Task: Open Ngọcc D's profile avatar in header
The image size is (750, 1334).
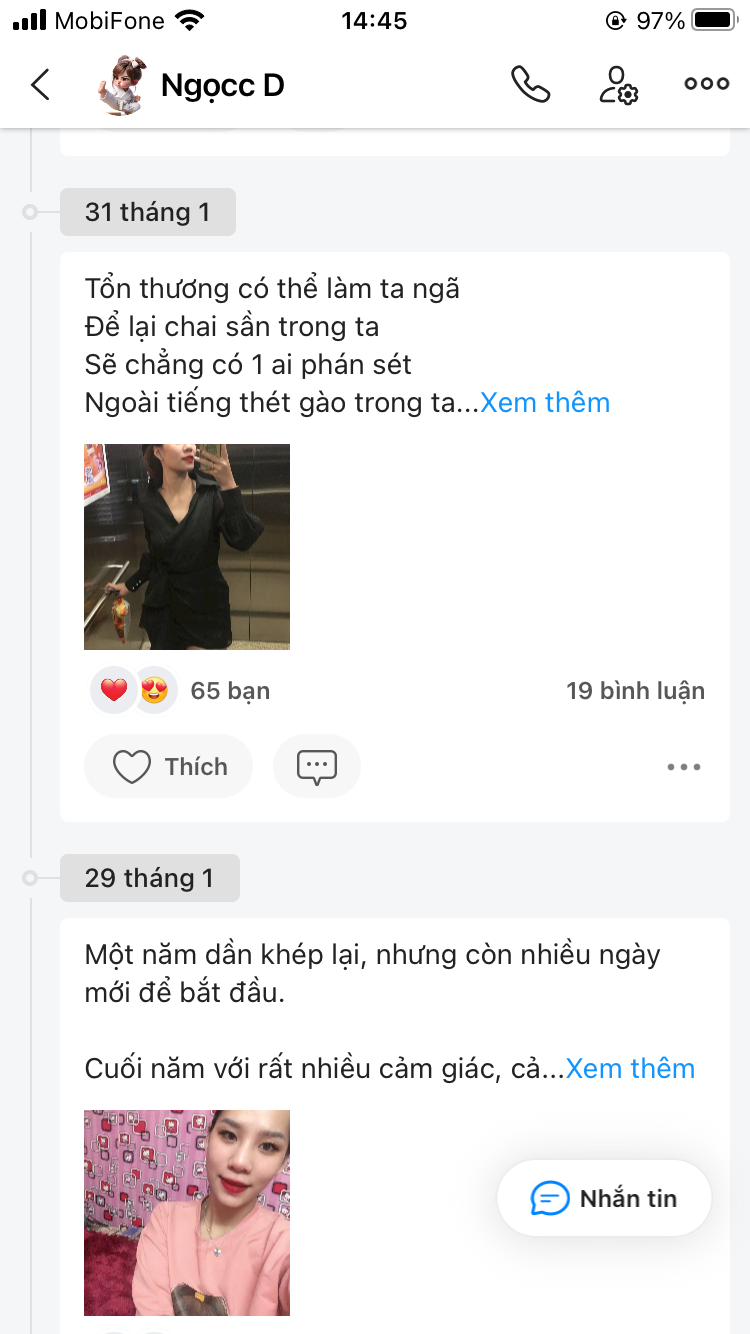Action: (121, 85)
